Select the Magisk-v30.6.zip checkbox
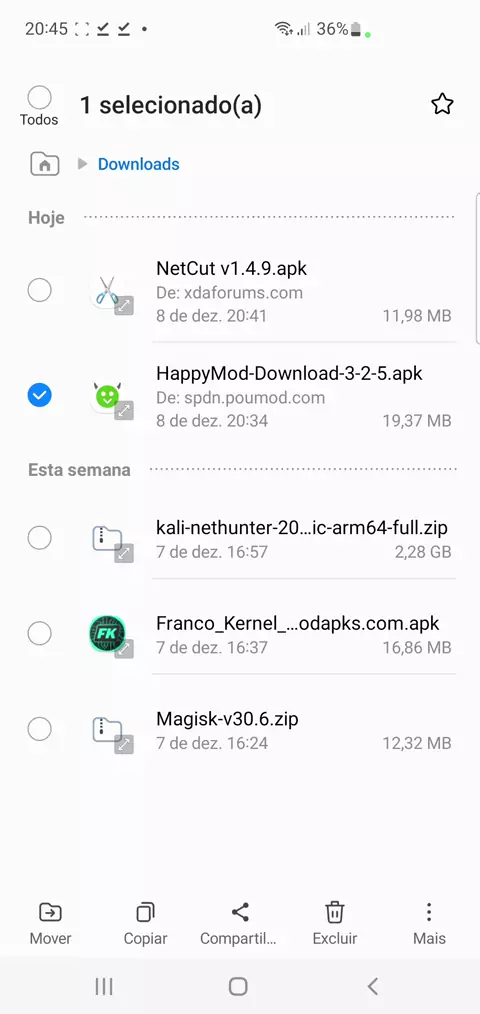This screenshot has height=1014, width=480. click(39, 729)
